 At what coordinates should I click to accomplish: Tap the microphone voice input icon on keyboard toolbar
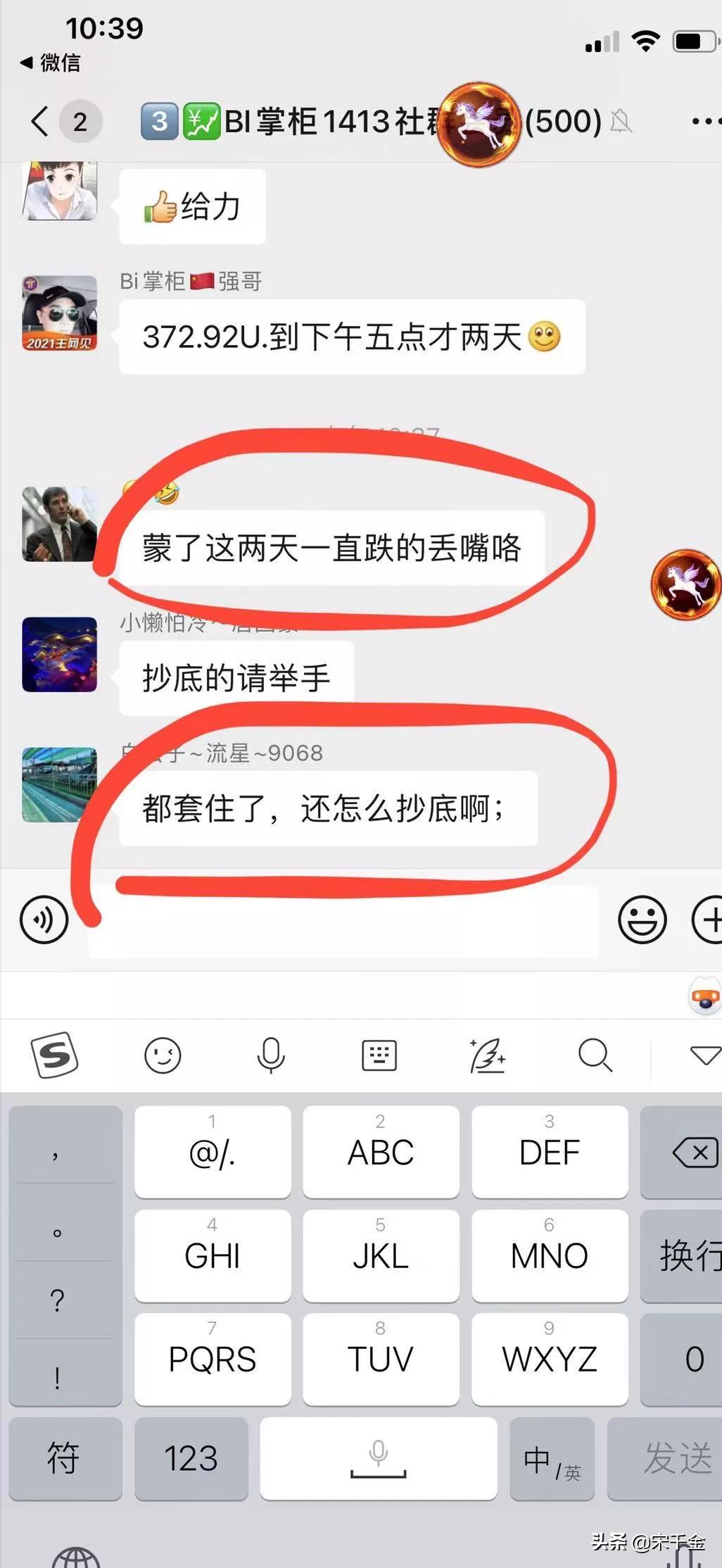(271, 1055)
